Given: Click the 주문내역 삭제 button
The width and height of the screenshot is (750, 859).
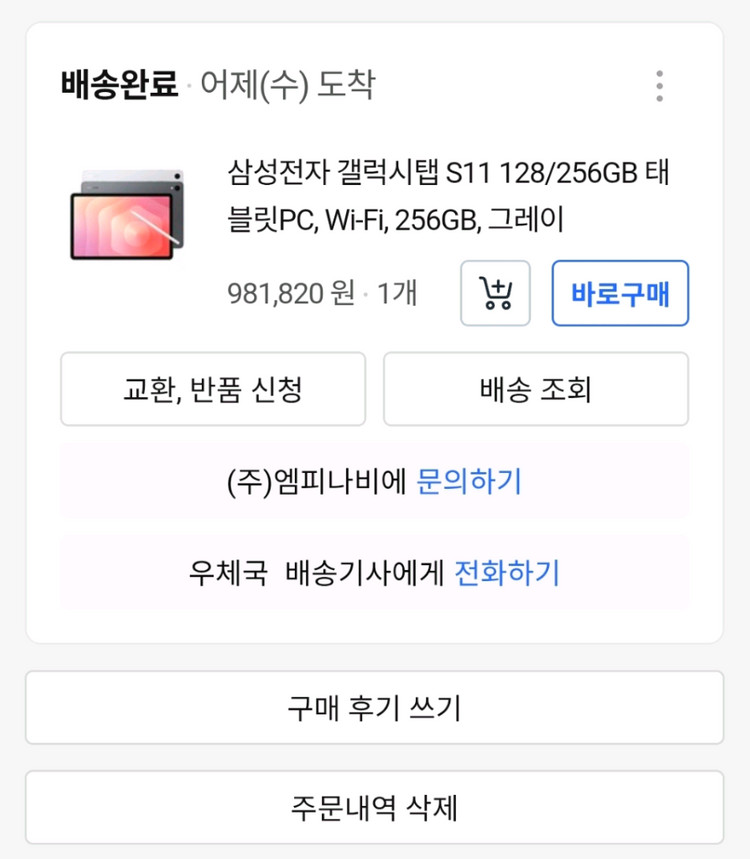Looking at the screenshot, I should point(375,806).
